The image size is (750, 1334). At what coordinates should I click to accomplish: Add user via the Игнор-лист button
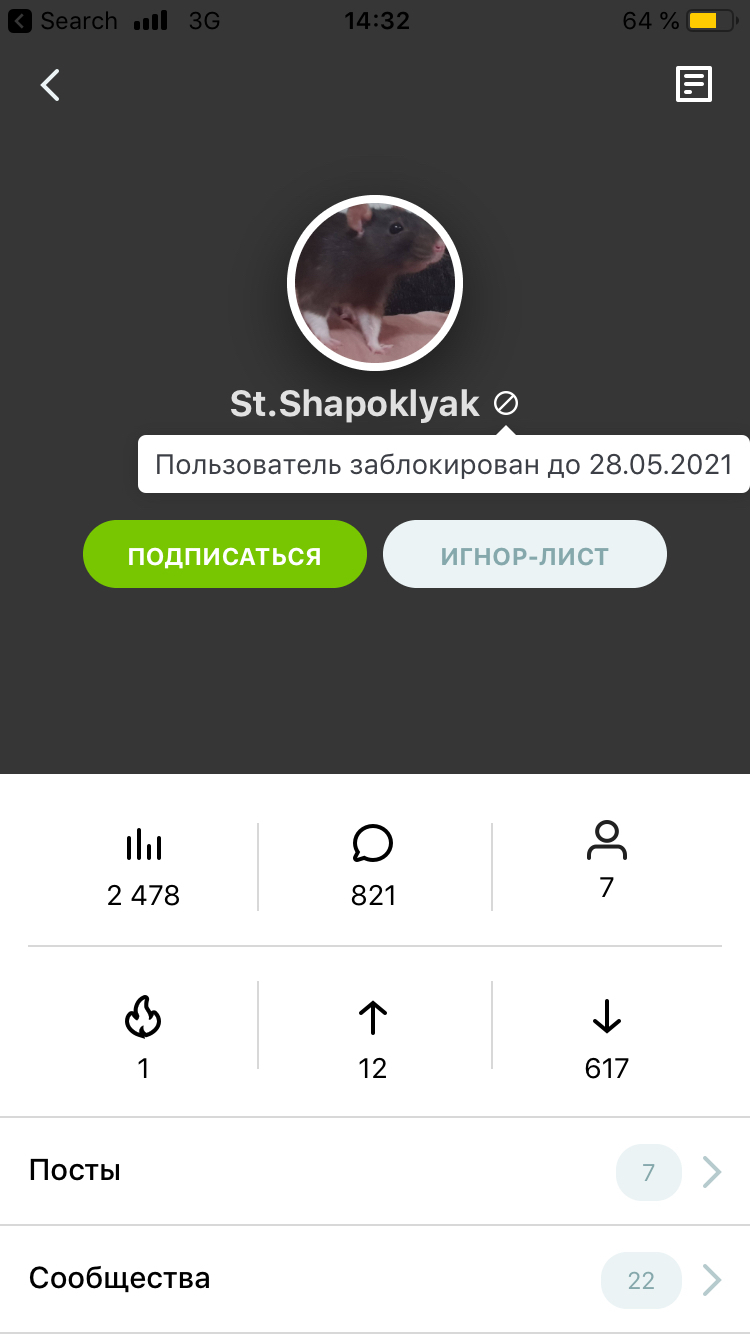coord(524,554)
